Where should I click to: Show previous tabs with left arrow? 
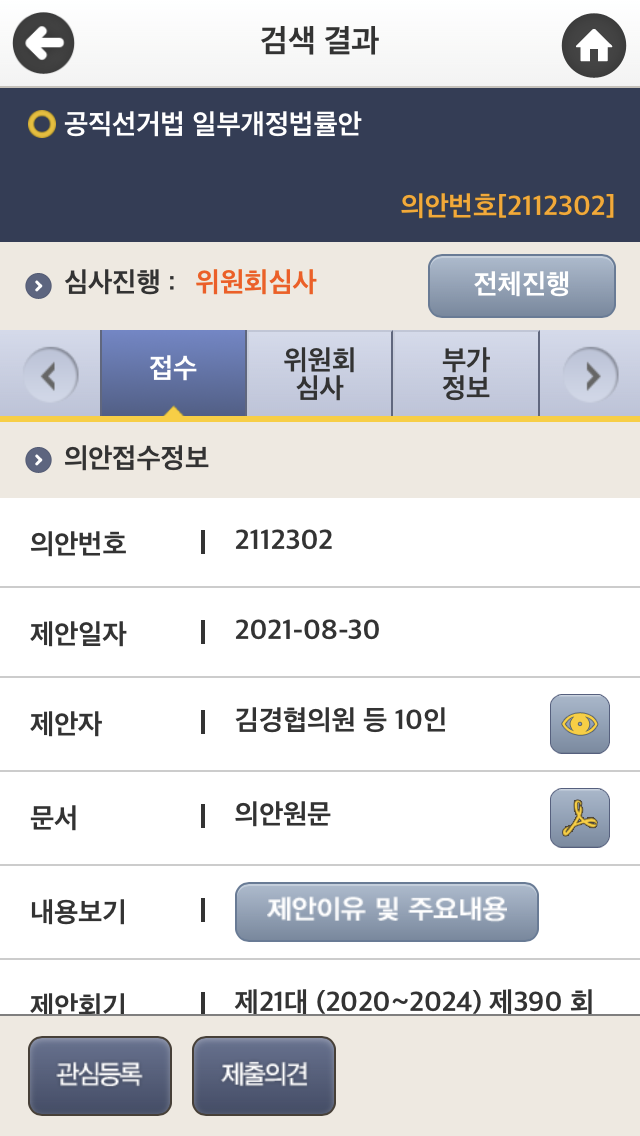pos(50,375)
